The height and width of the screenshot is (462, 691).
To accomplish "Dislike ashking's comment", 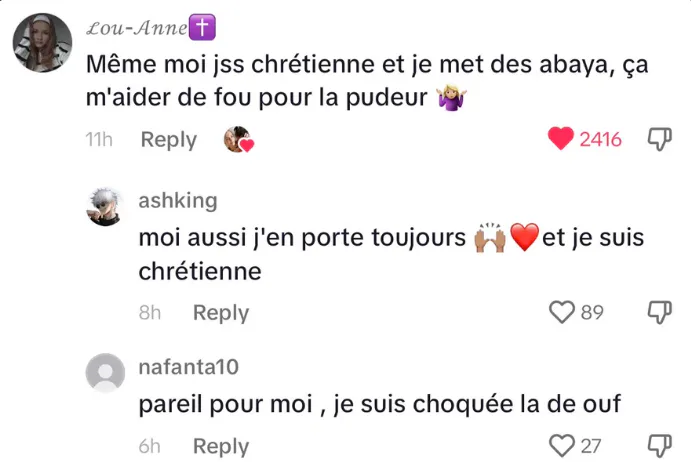I will [659, 312].
